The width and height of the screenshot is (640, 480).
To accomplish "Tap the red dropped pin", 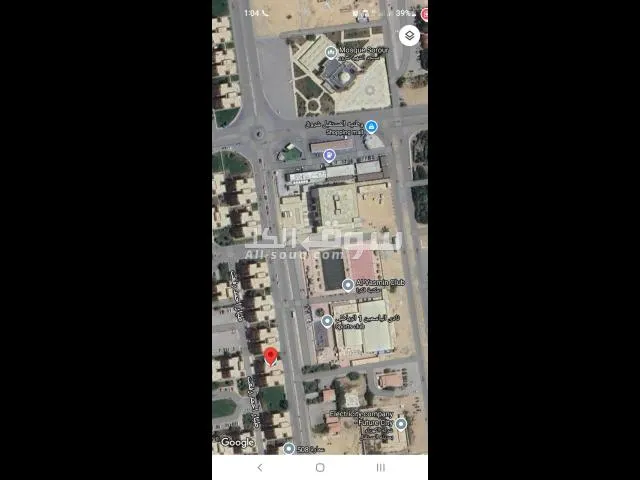I will click(270, 357).
